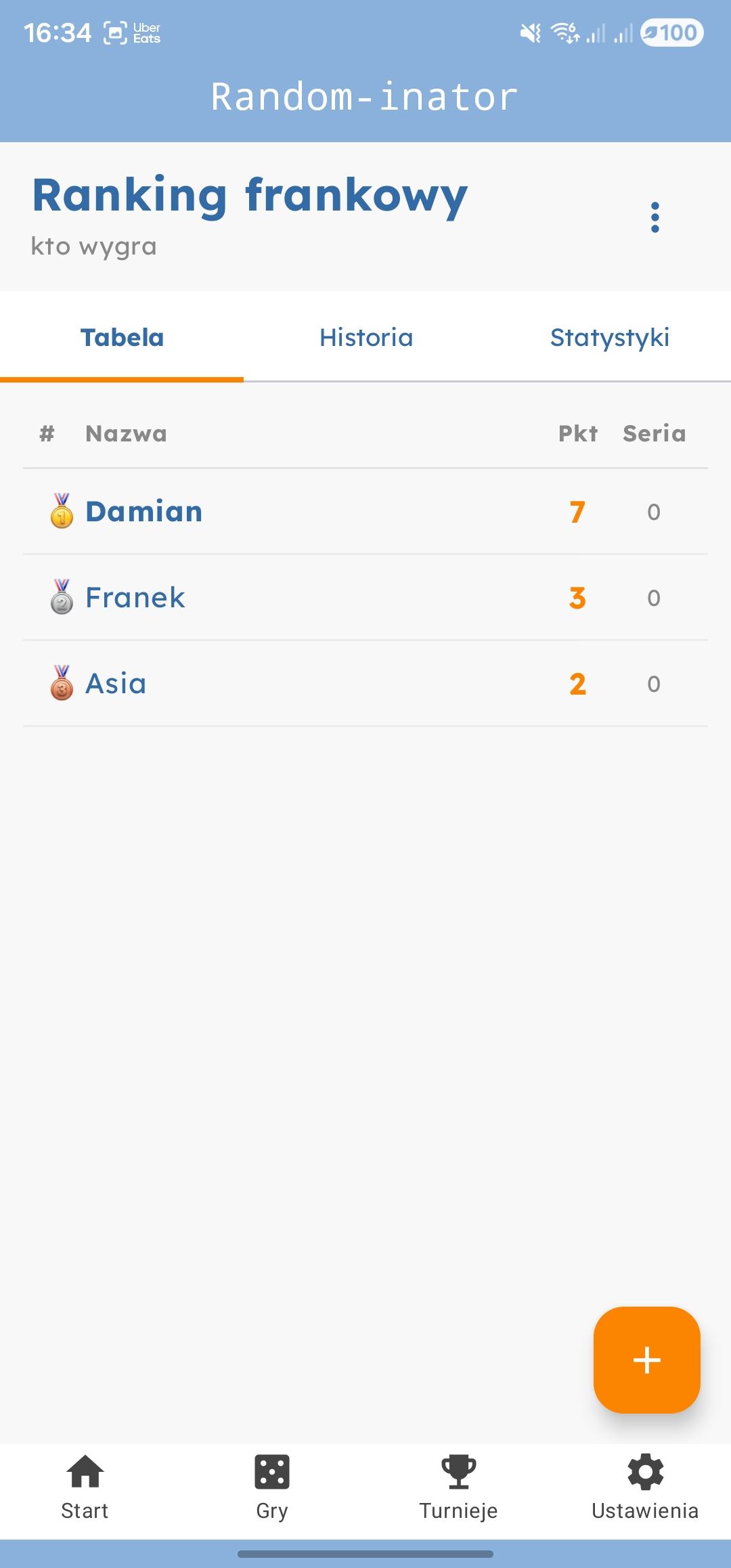Switch to the Historia tab

pos(365,337)
